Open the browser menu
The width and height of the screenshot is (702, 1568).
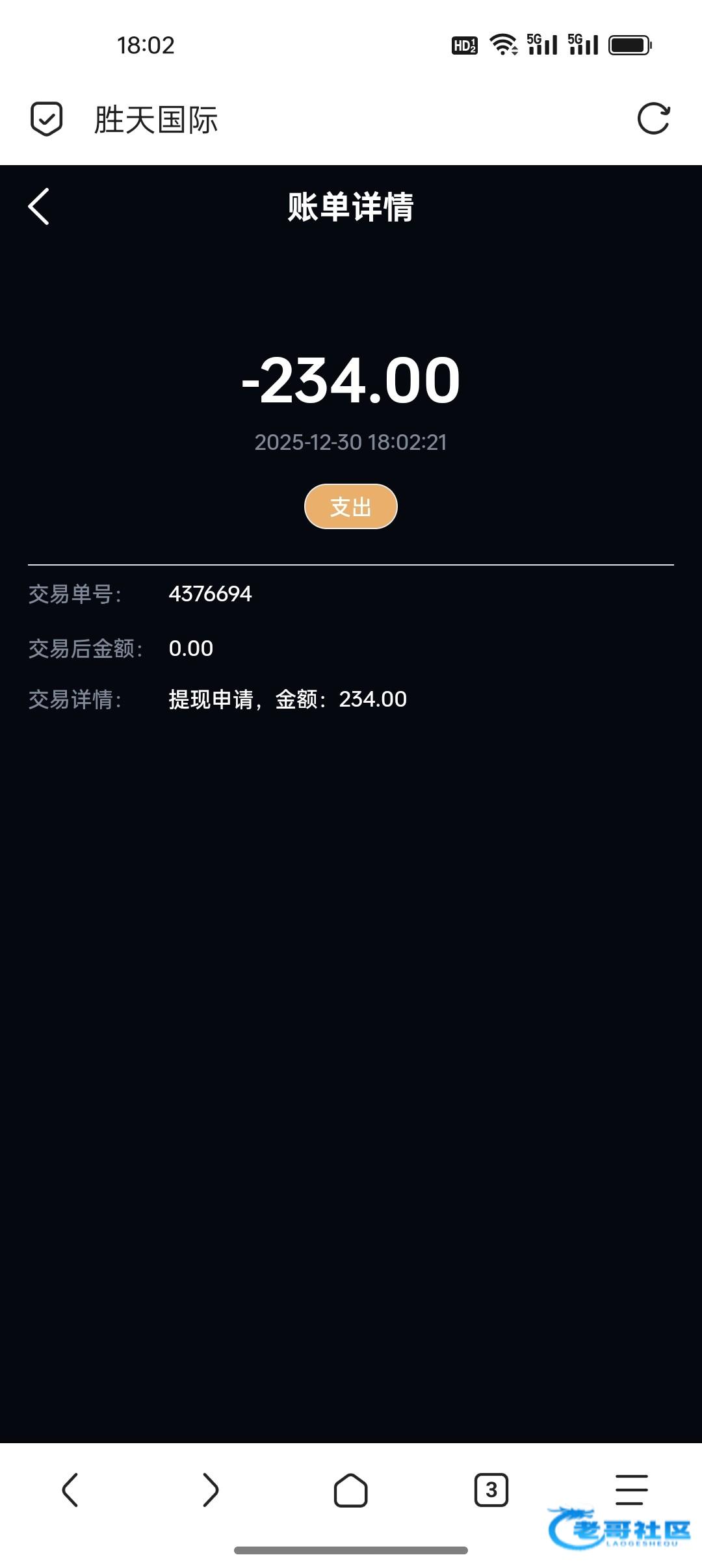[x=631, y=1489]
